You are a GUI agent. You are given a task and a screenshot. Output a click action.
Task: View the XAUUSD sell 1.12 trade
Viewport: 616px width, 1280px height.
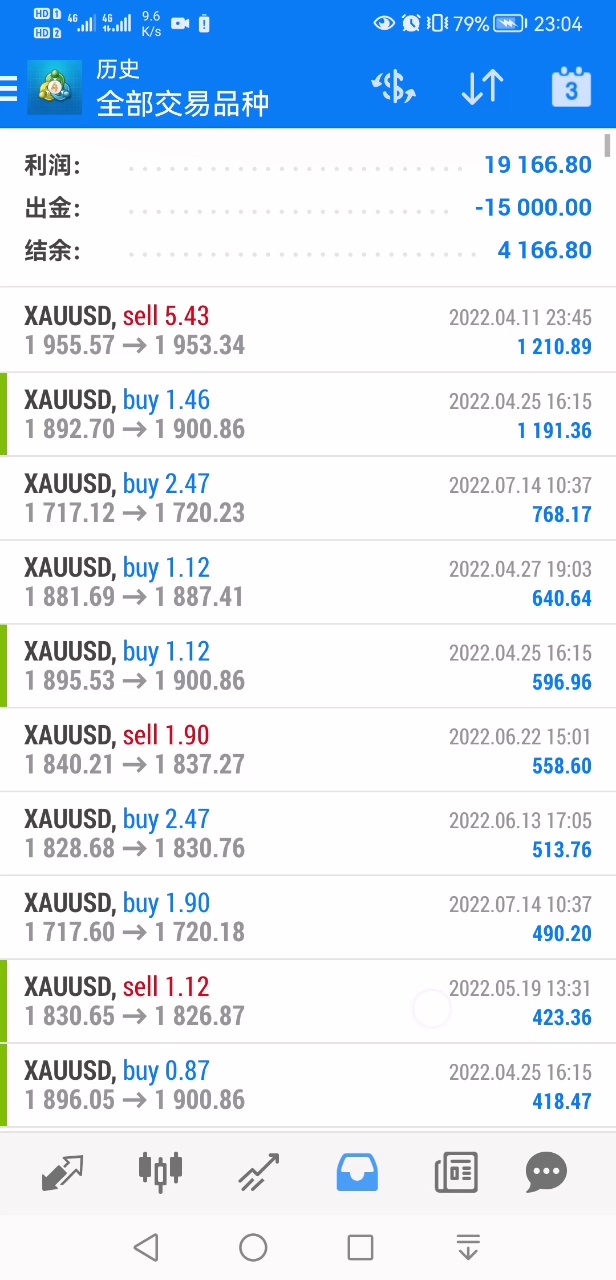pyautogui.click(x=308, y=1002)
